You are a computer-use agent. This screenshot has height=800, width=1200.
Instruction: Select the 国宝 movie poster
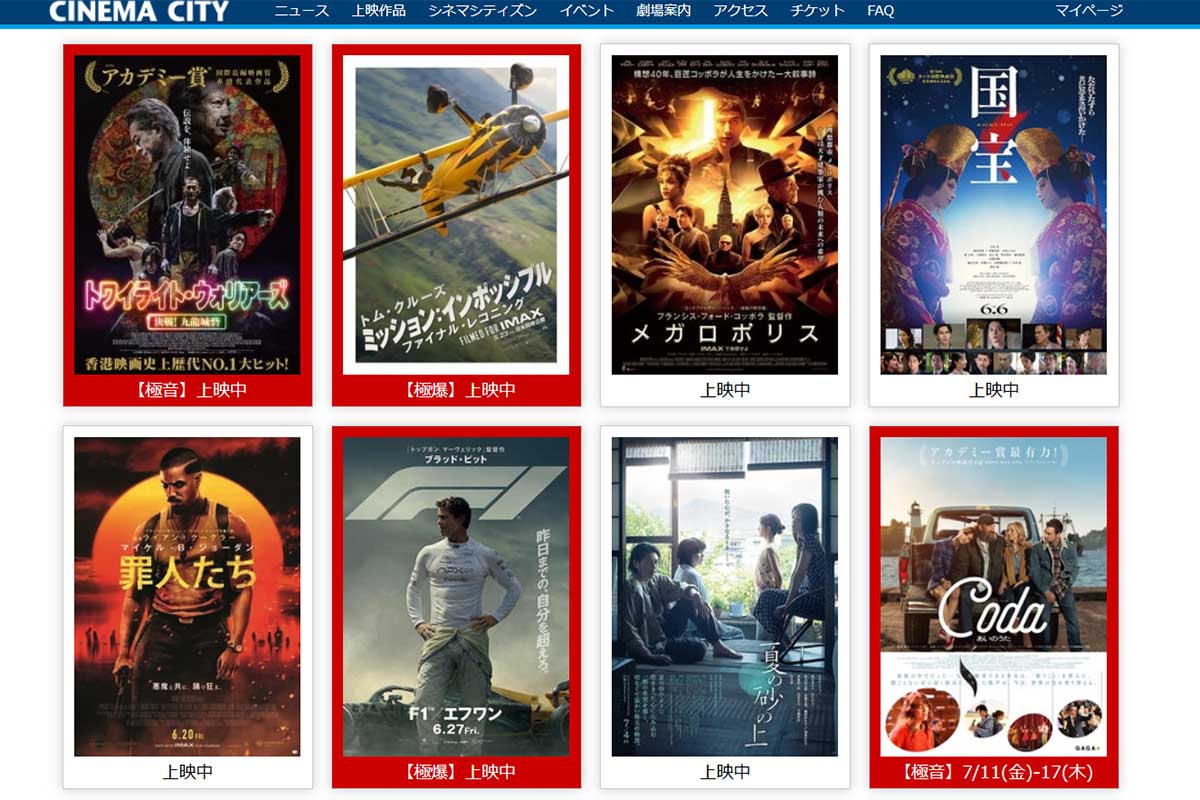[993, 215]
